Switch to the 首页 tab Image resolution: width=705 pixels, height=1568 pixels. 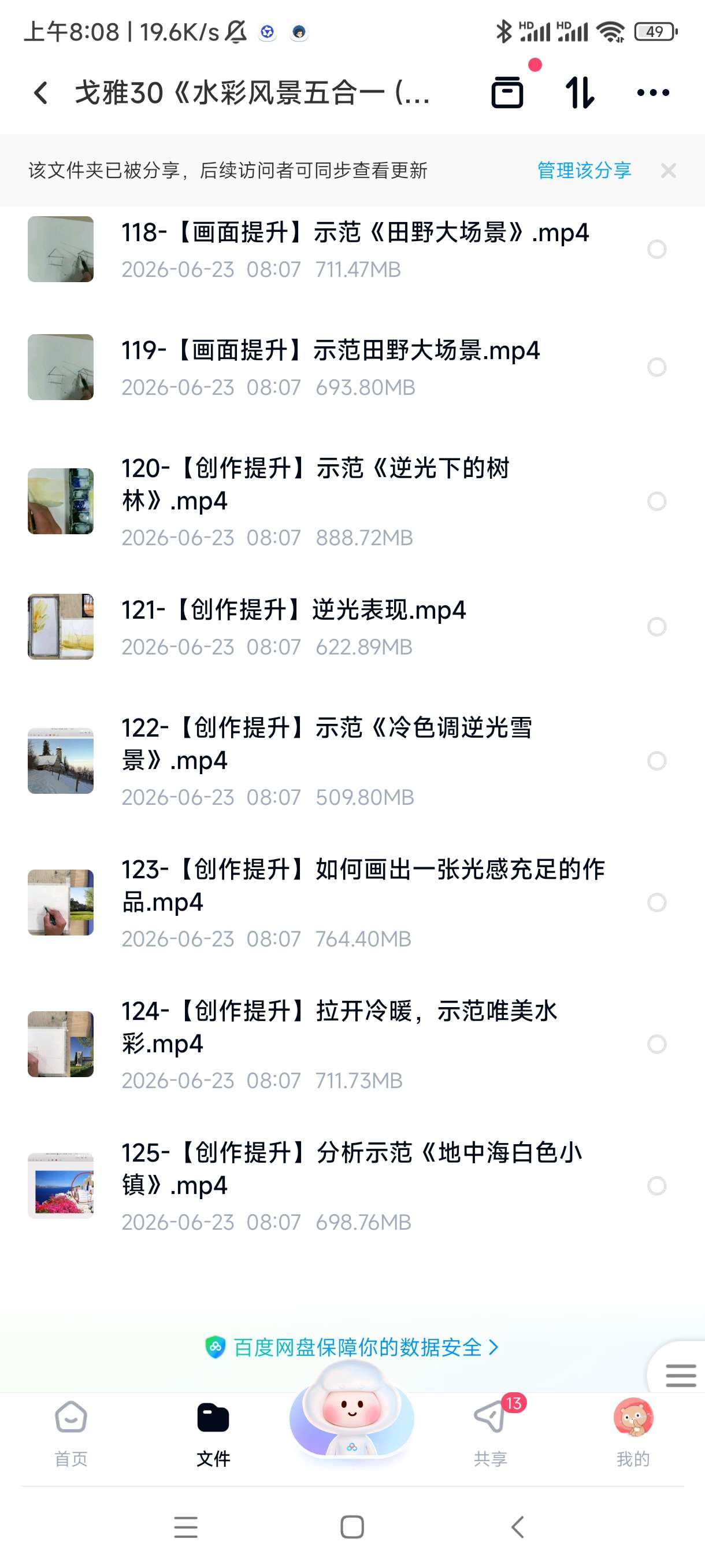pyautogui.click(x=71, y=1434)
